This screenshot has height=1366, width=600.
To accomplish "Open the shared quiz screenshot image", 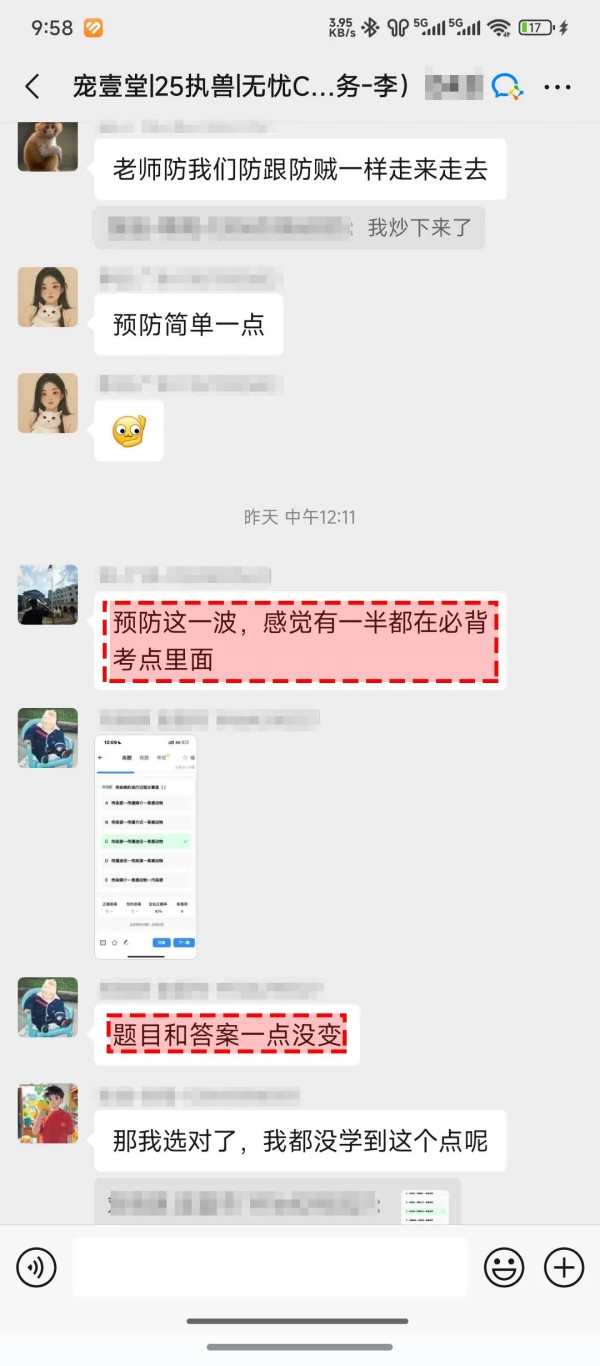I will 146,847.
